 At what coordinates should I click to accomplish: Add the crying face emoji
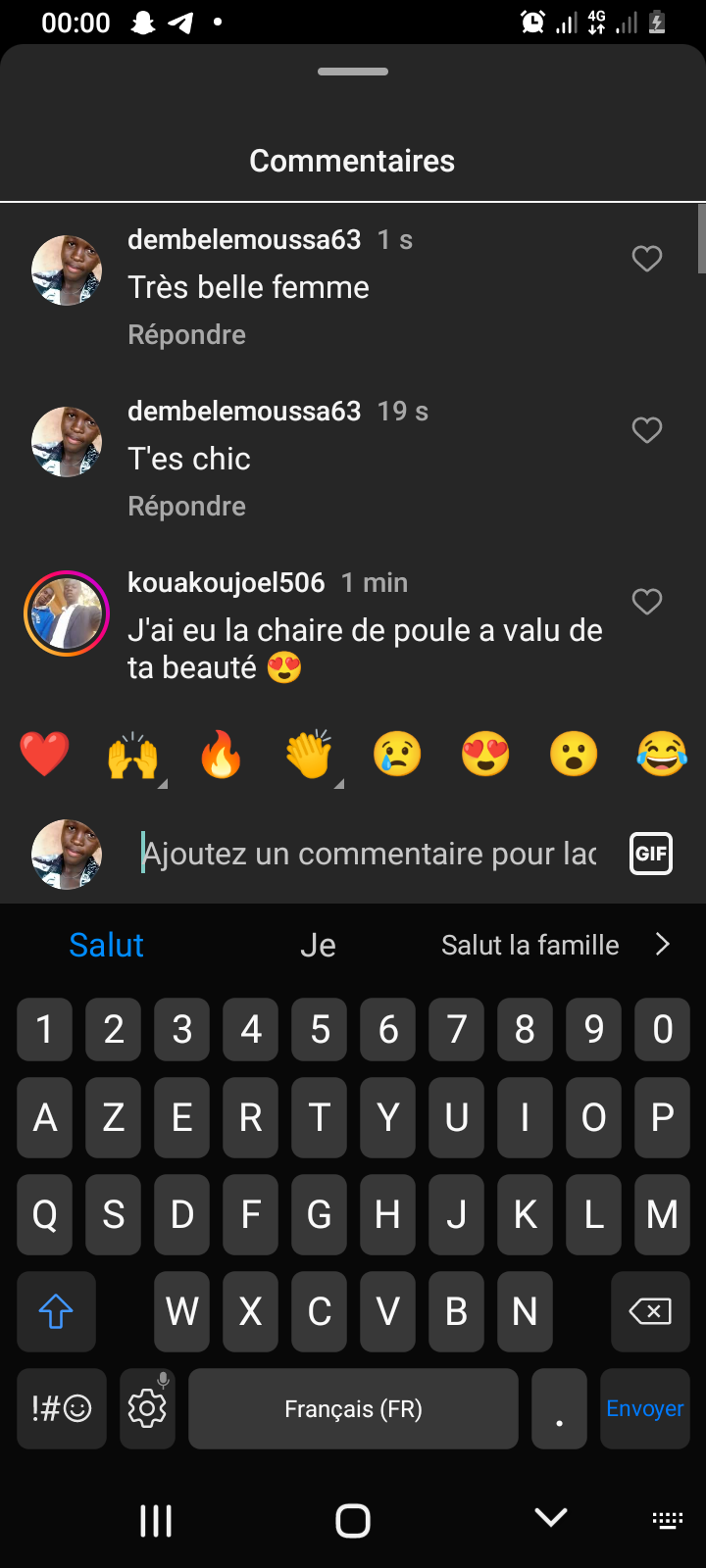pos(397,755)
